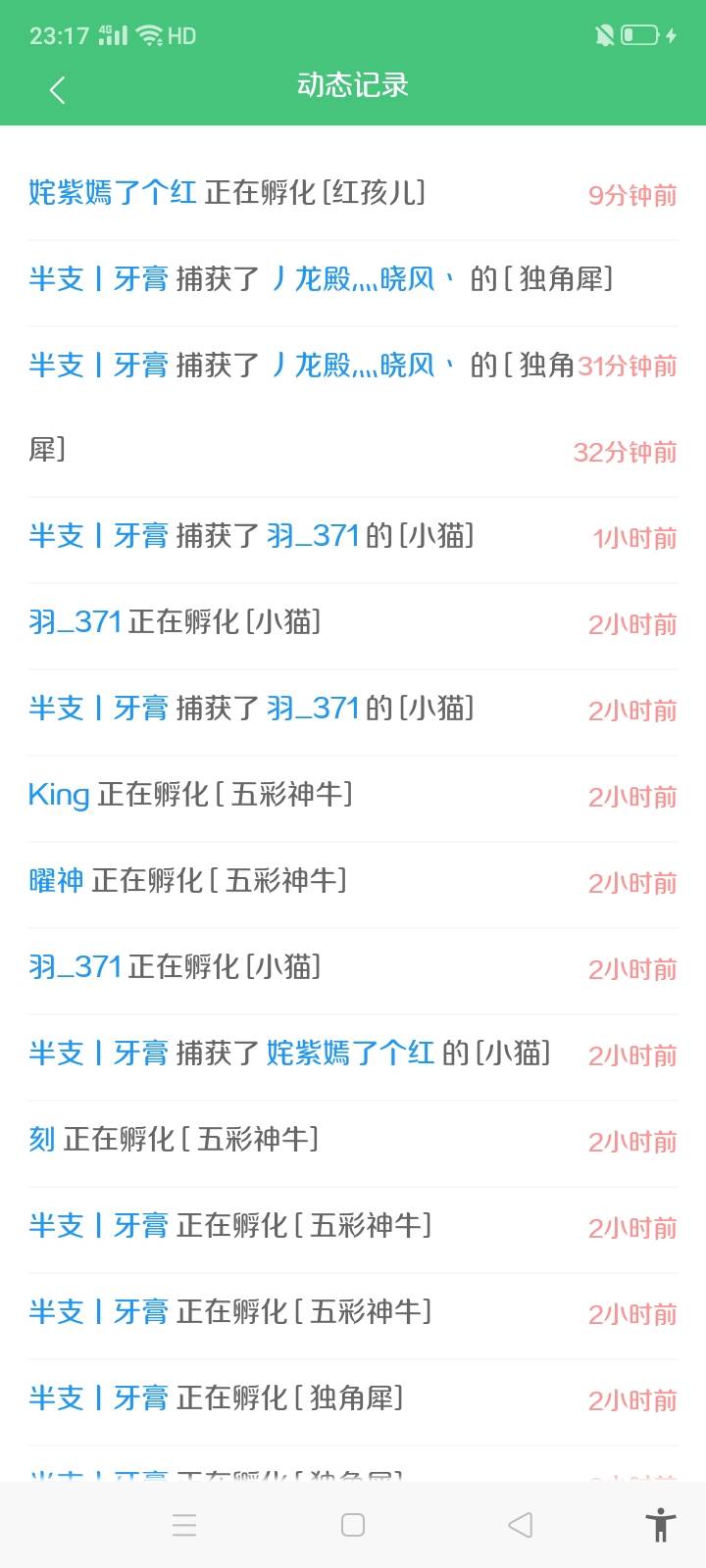
Task: Open 半支丨牙膏 in the 1小时前 entry
Action: [x=98, y=535]
